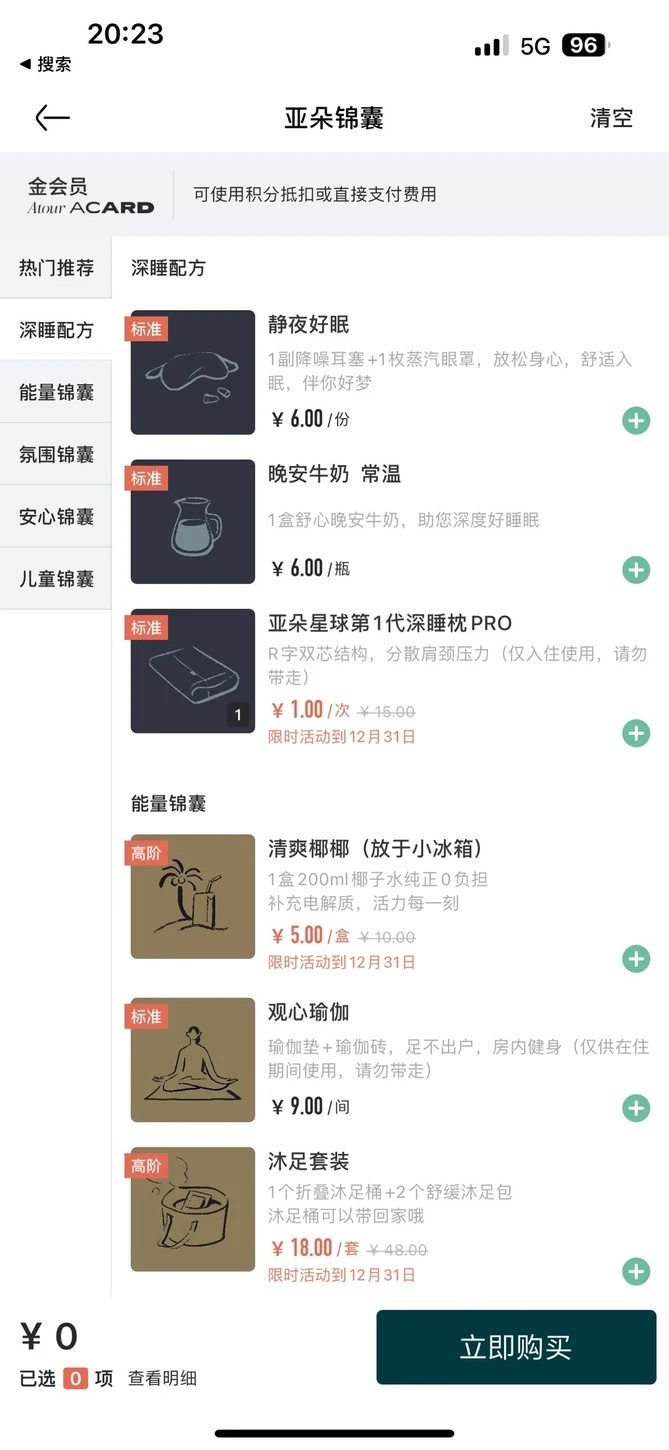Open the 清爽椰椰 product image

tap(193, 896)
